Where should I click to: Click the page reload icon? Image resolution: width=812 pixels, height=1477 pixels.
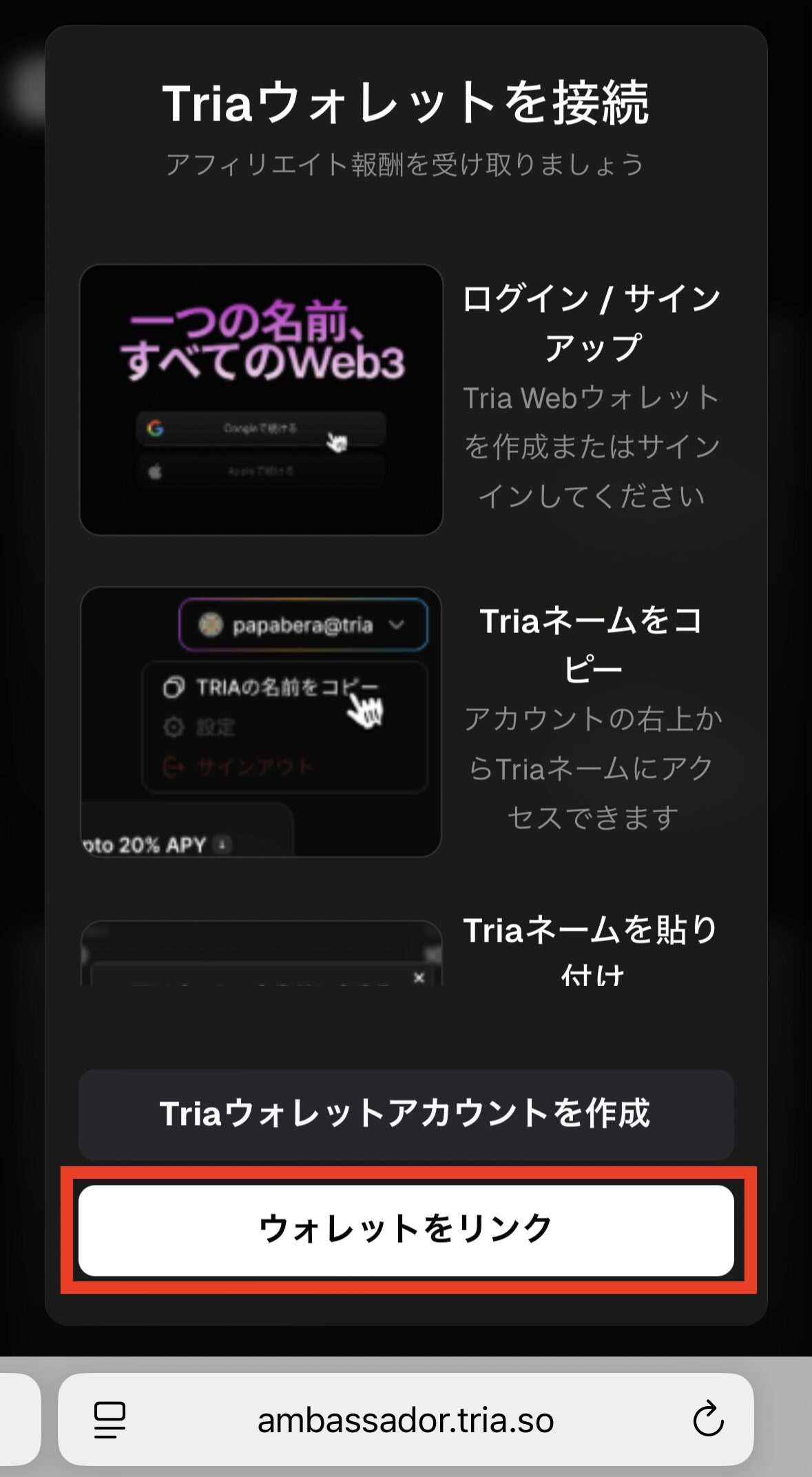(x=709, y=1420)
